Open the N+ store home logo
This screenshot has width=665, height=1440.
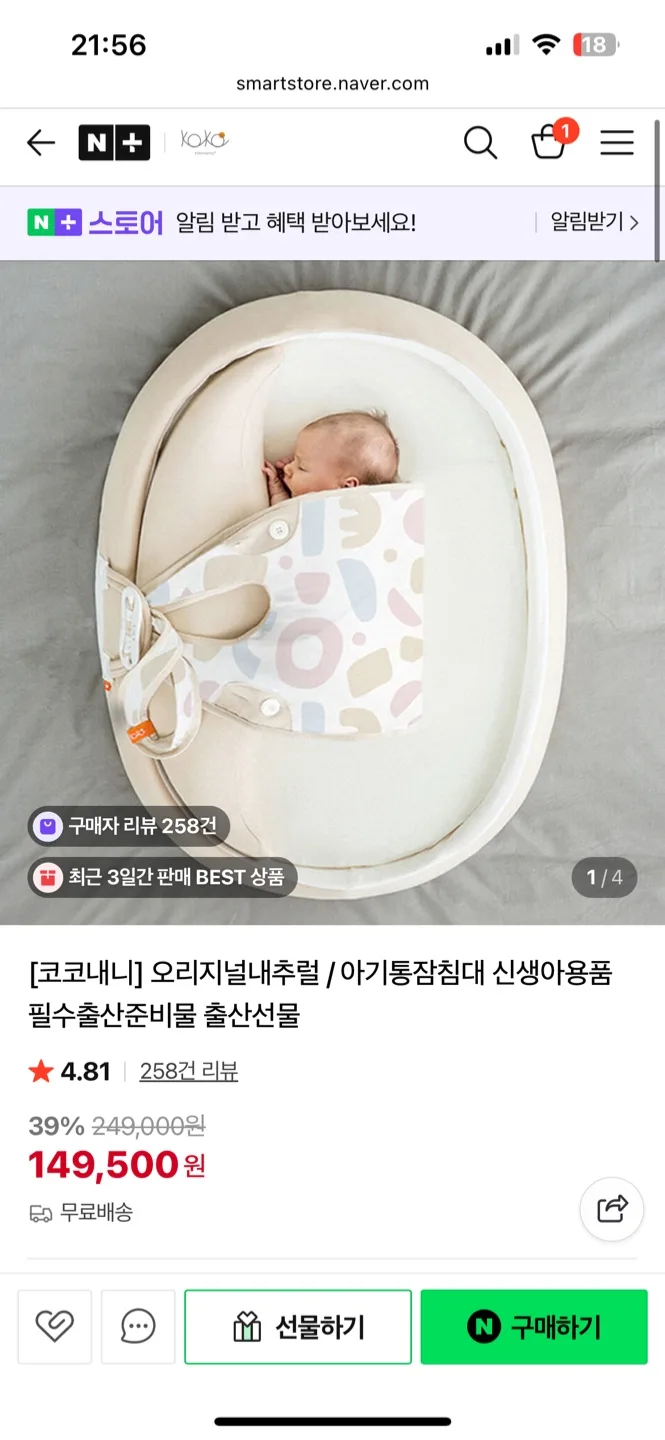(x=114, y=143)
